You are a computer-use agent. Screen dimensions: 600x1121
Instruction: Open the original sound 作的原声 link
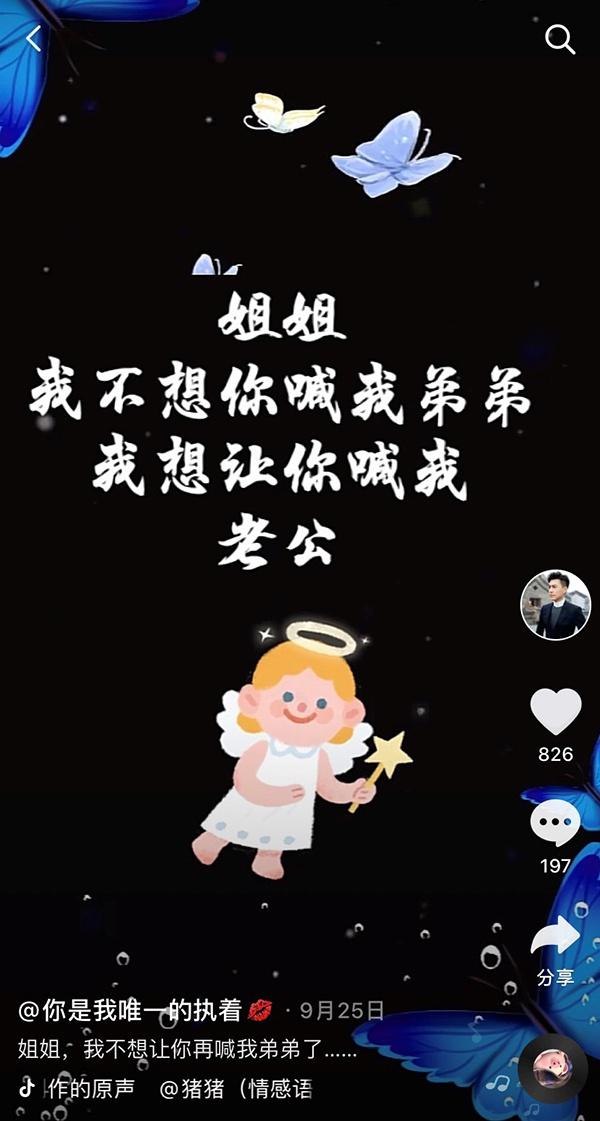point(90,1088)
